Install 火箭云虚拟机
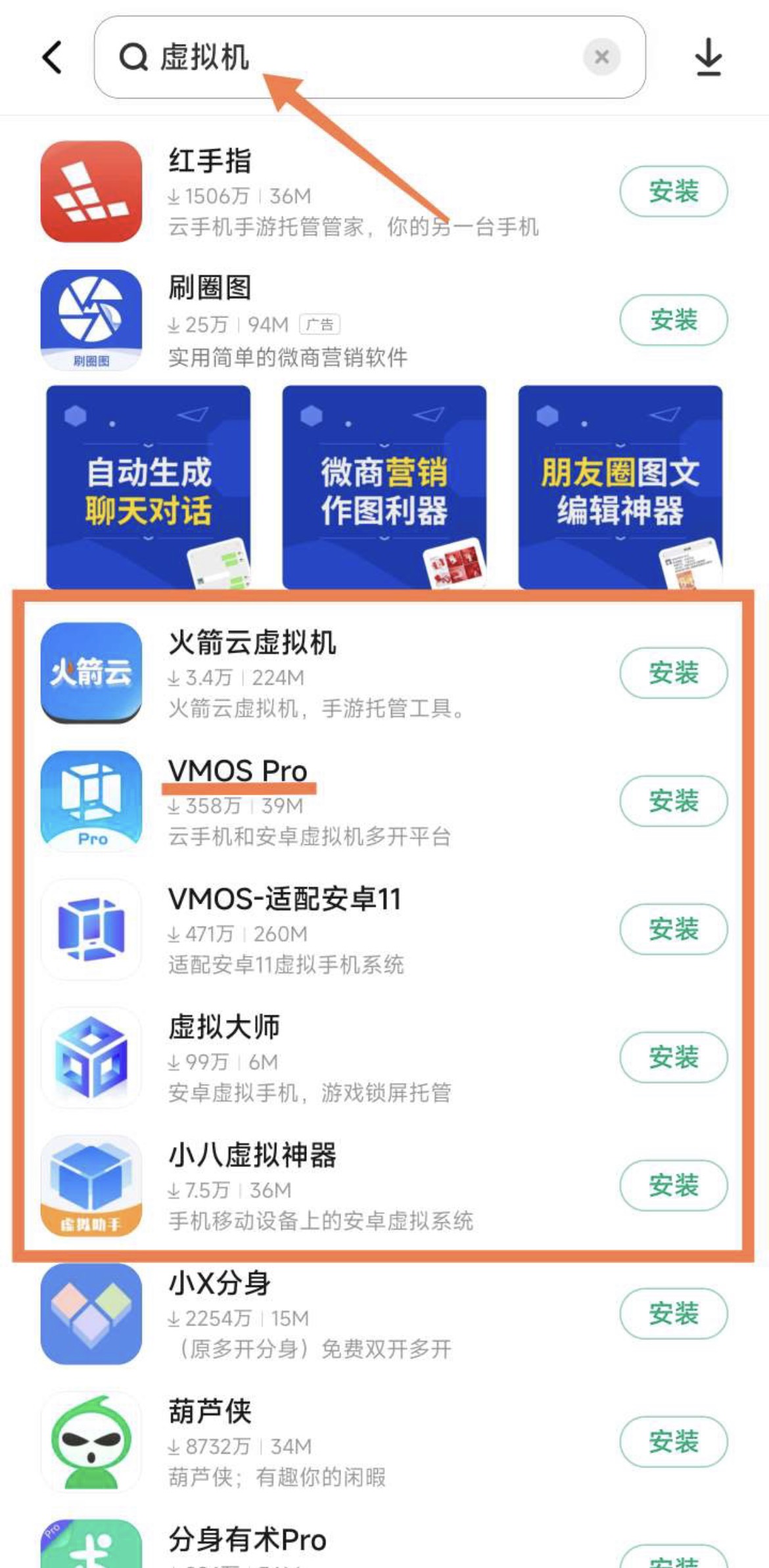The image size is (769, 1568). coord(673,673)
